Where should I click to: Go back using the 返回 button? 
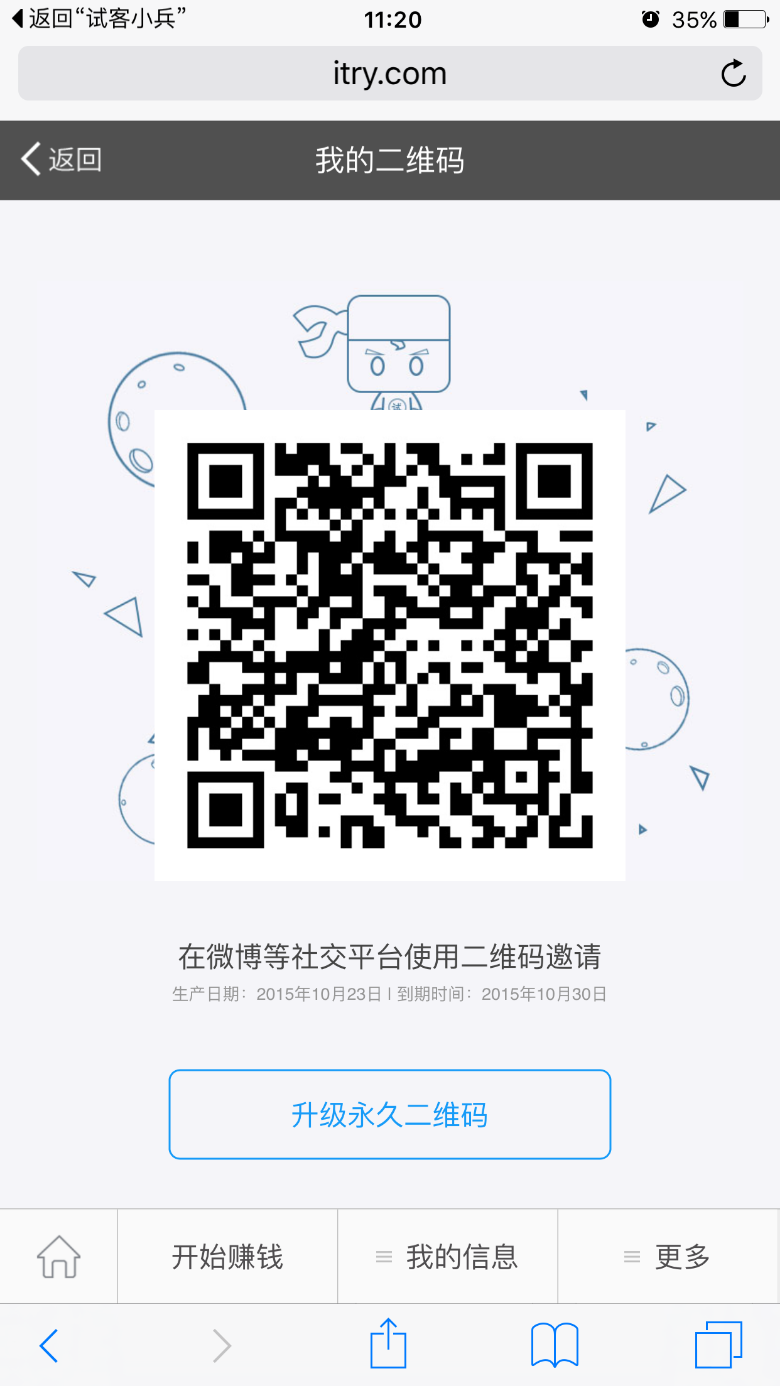(x=62, y=160)
